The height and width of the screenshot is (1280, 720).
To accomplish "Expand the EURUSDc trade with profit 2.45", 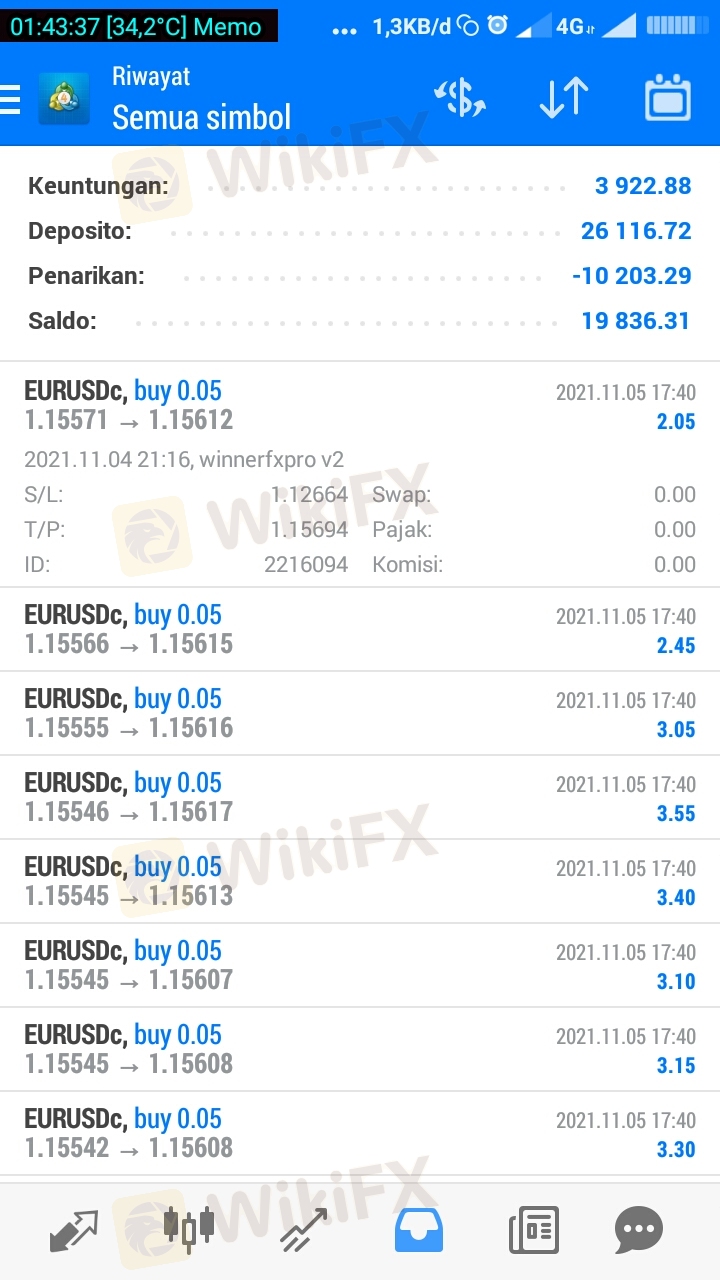I will (x=360, y=629).
